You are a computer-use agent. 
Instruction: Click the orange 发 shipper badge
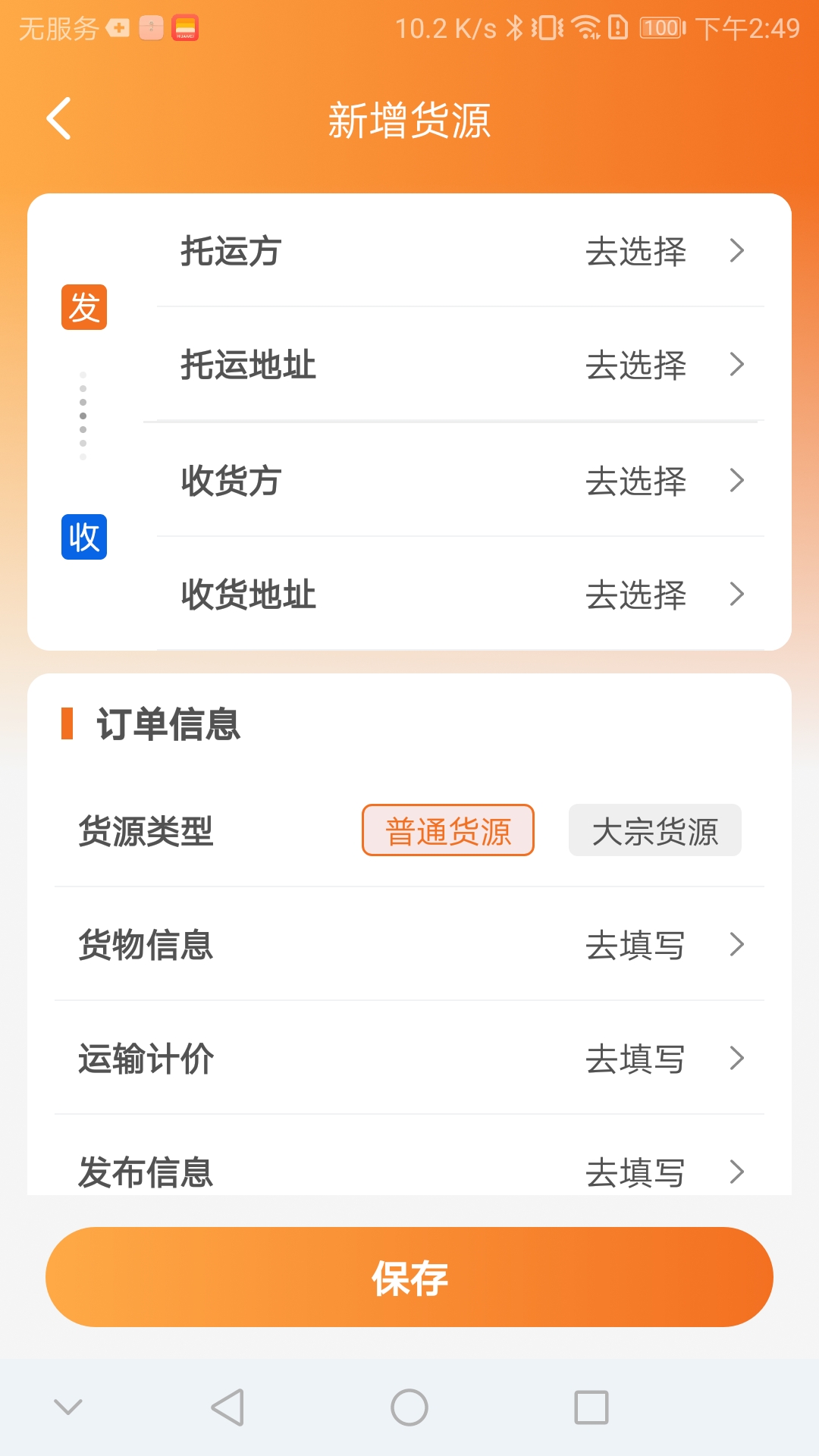pos(83,307)
